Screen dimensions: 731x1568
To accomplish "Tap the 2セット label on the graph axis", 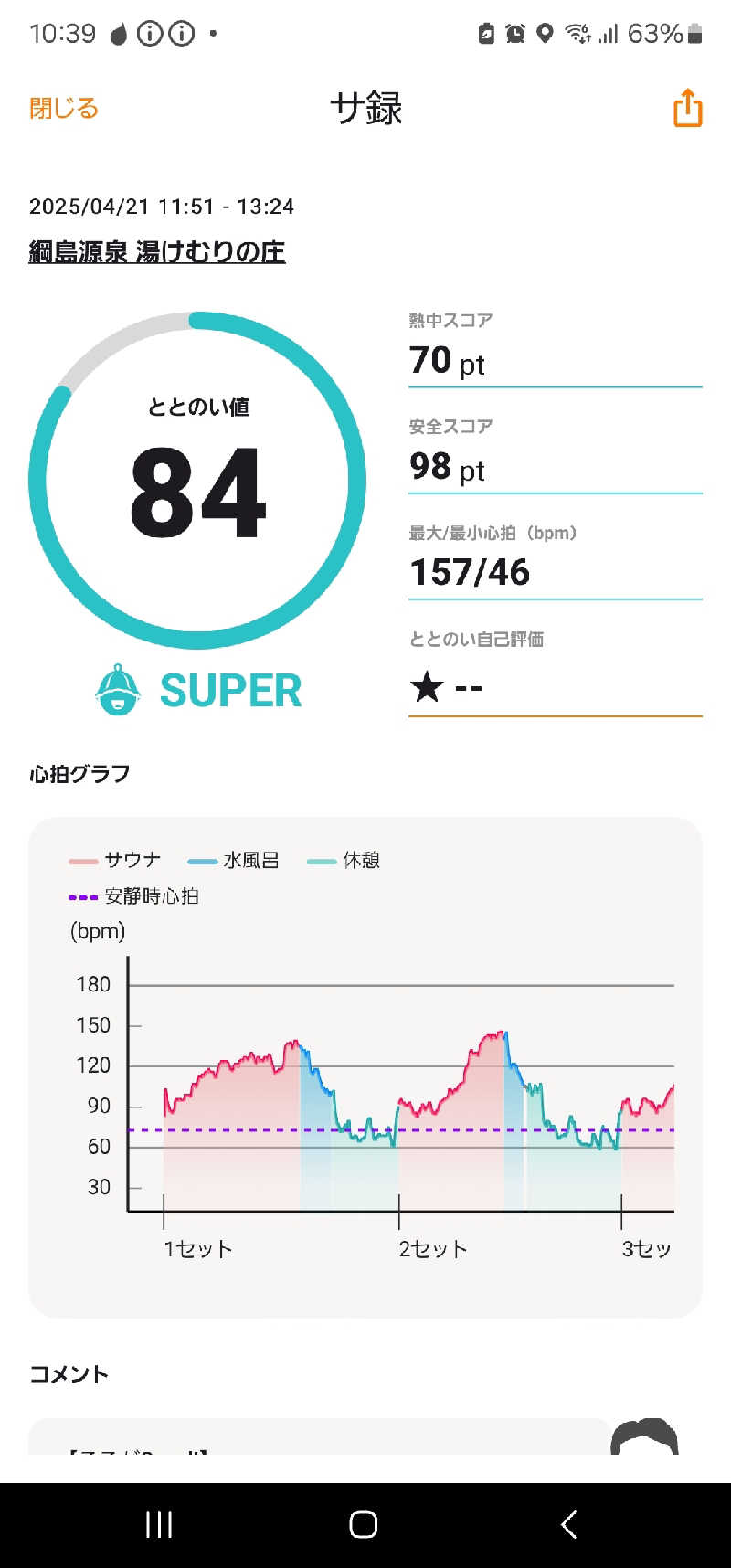I will point(432,1248).
